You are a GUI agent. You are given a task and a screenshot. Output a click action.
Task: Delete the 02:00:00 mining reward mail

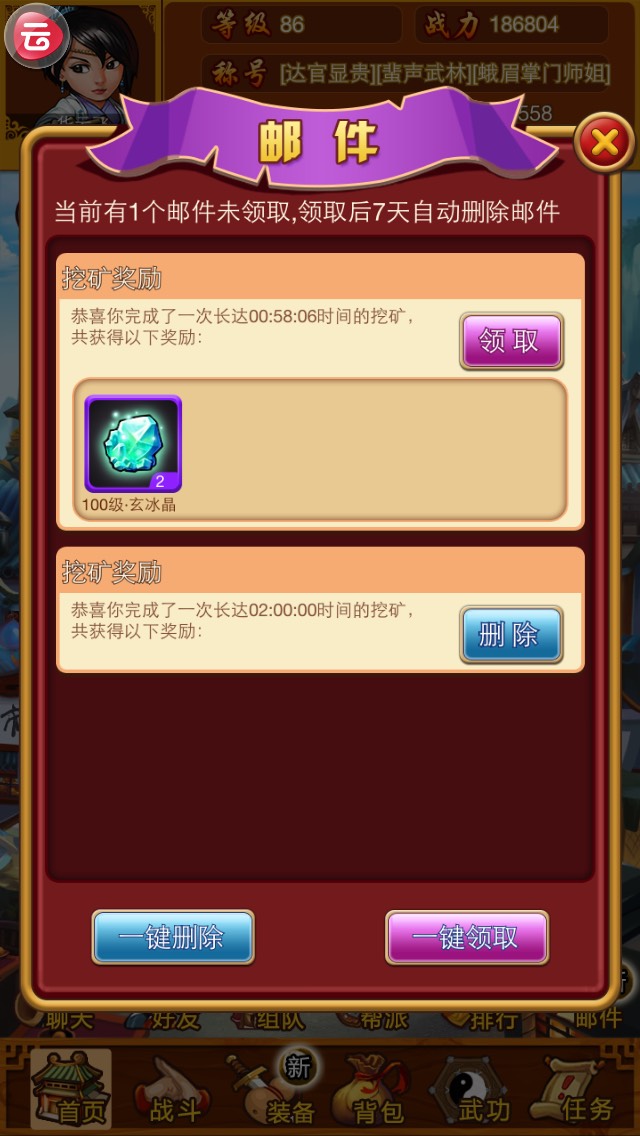tap(511, 634)
